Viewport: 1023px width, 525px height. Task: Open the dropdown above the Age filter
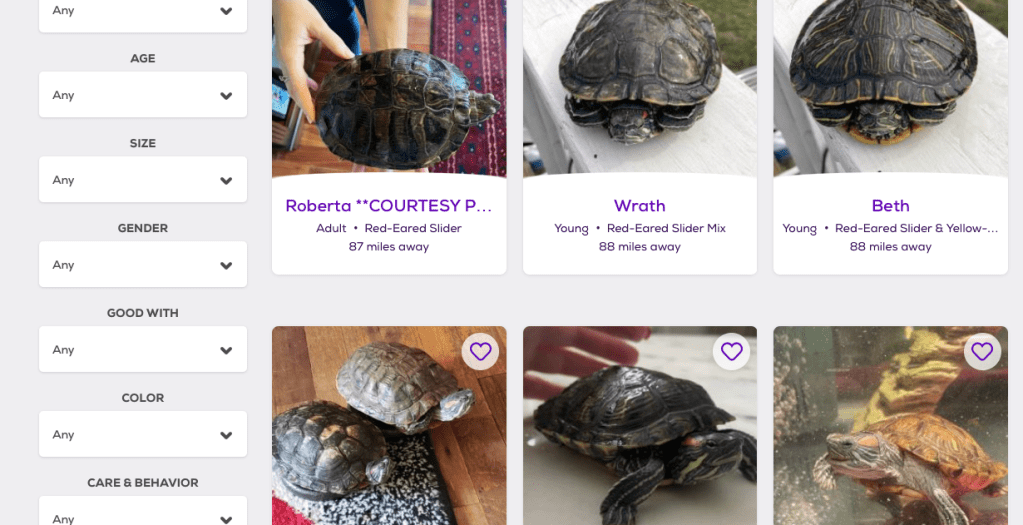coord(143,12)
